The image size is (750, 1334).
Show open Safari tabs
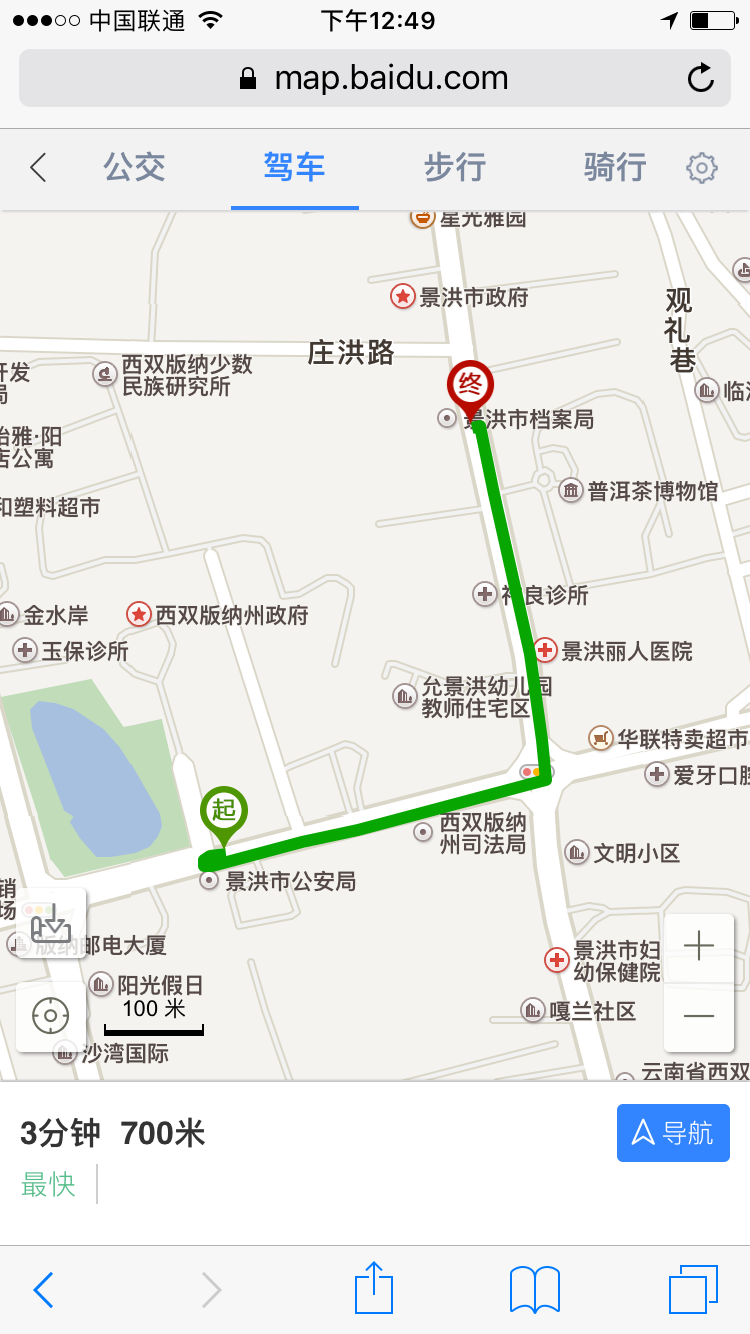[x=693, y=1288]
